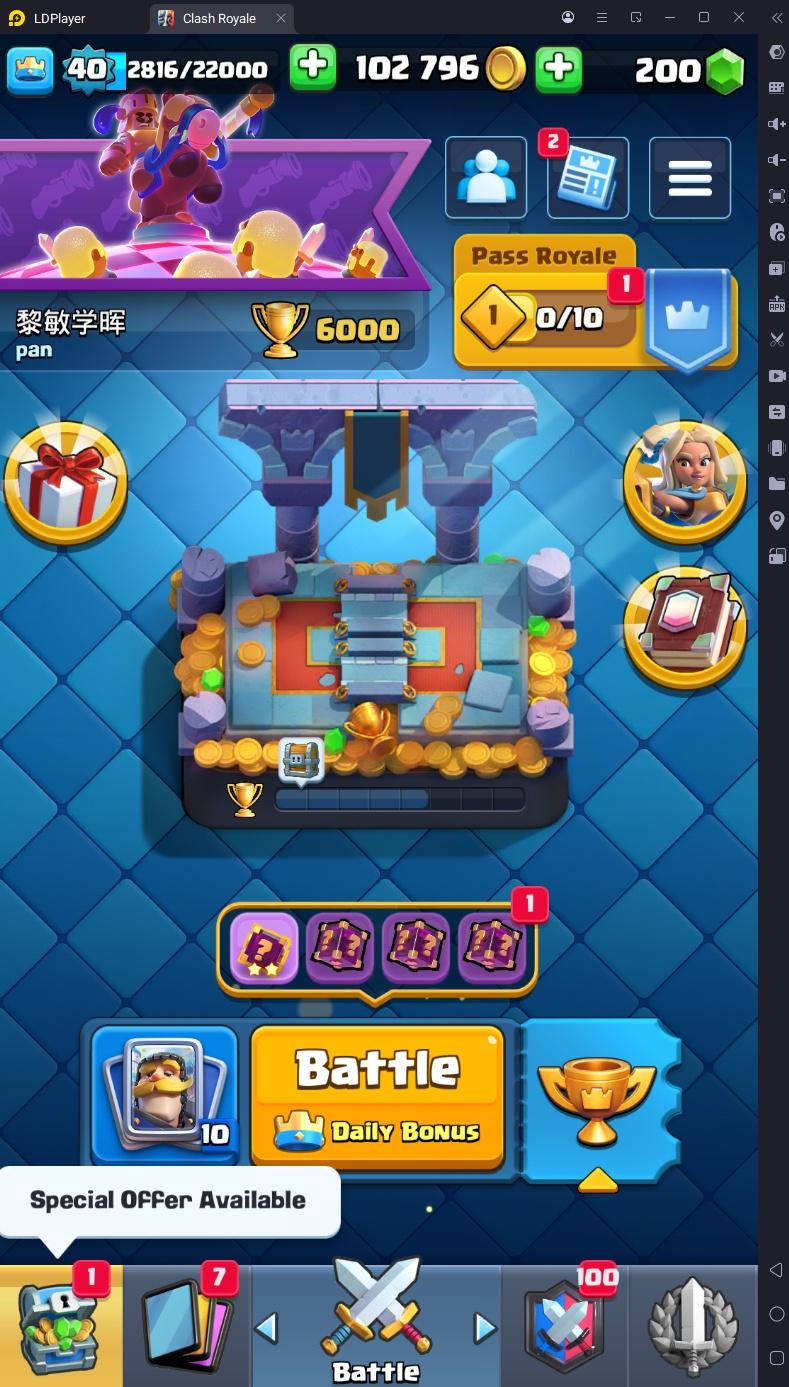Switch to the Events sword emblem tab
This screenshot has width=789, height=1387.
click(x=693, y=1326)
